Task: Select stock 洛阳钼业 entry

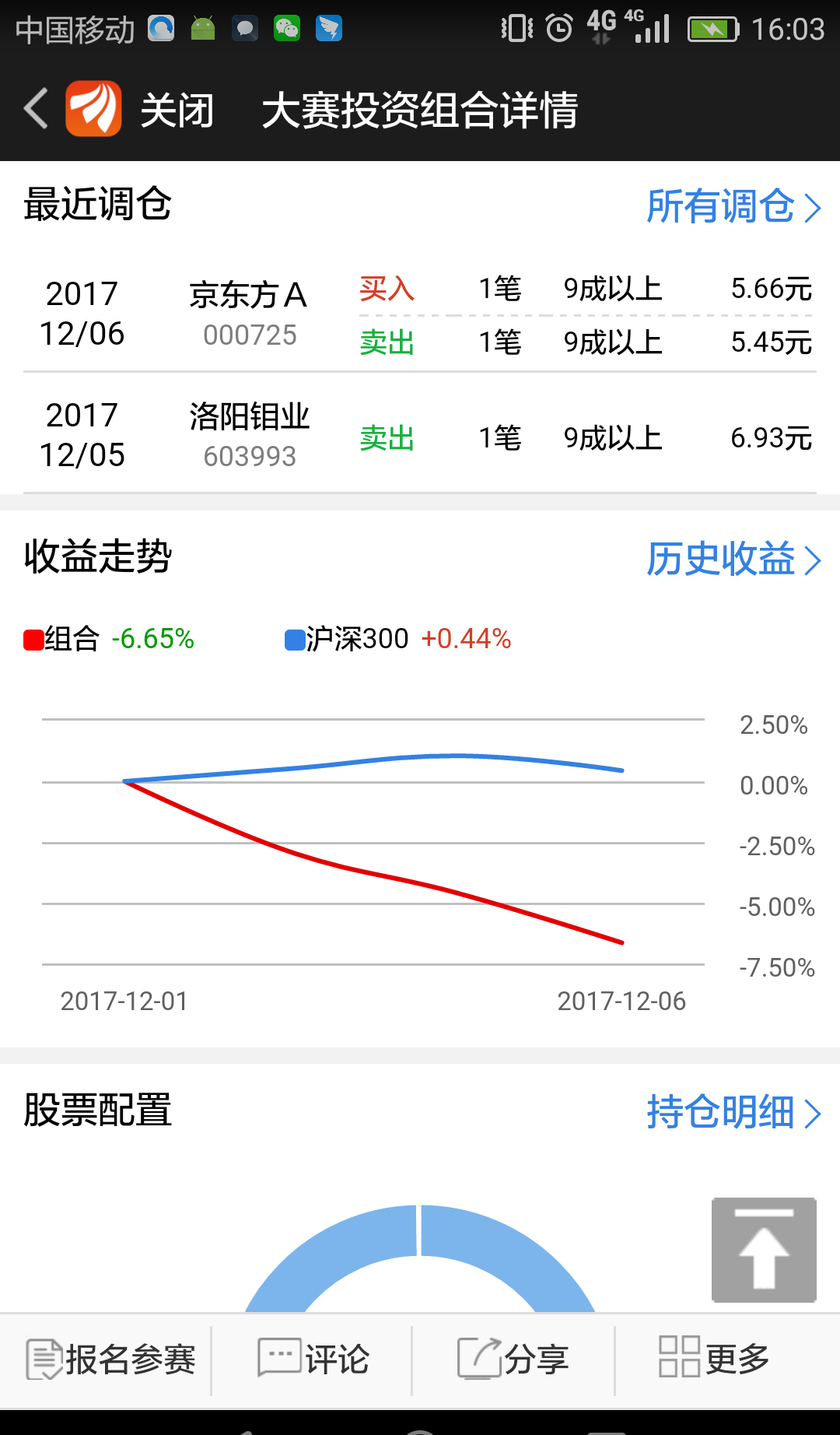Action: 249,418
